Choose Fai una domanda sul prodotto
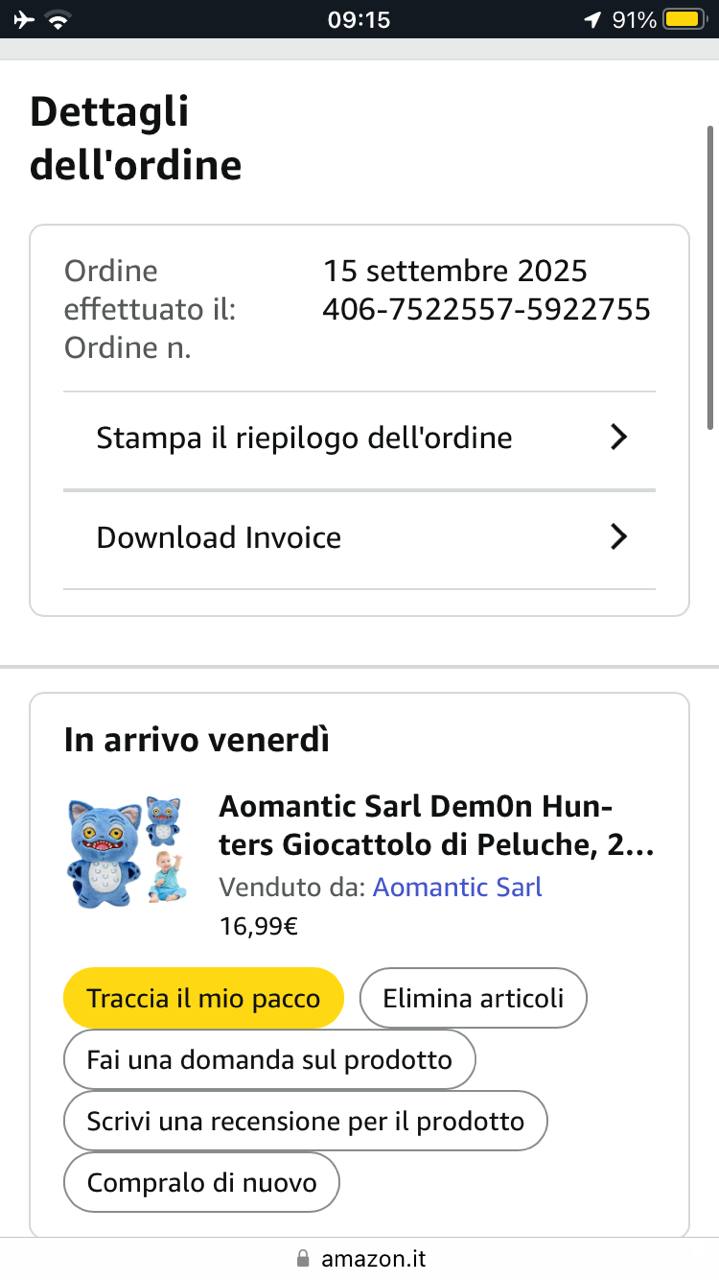This screenshot has height=1280, width=719. (x=269, y=1059)
